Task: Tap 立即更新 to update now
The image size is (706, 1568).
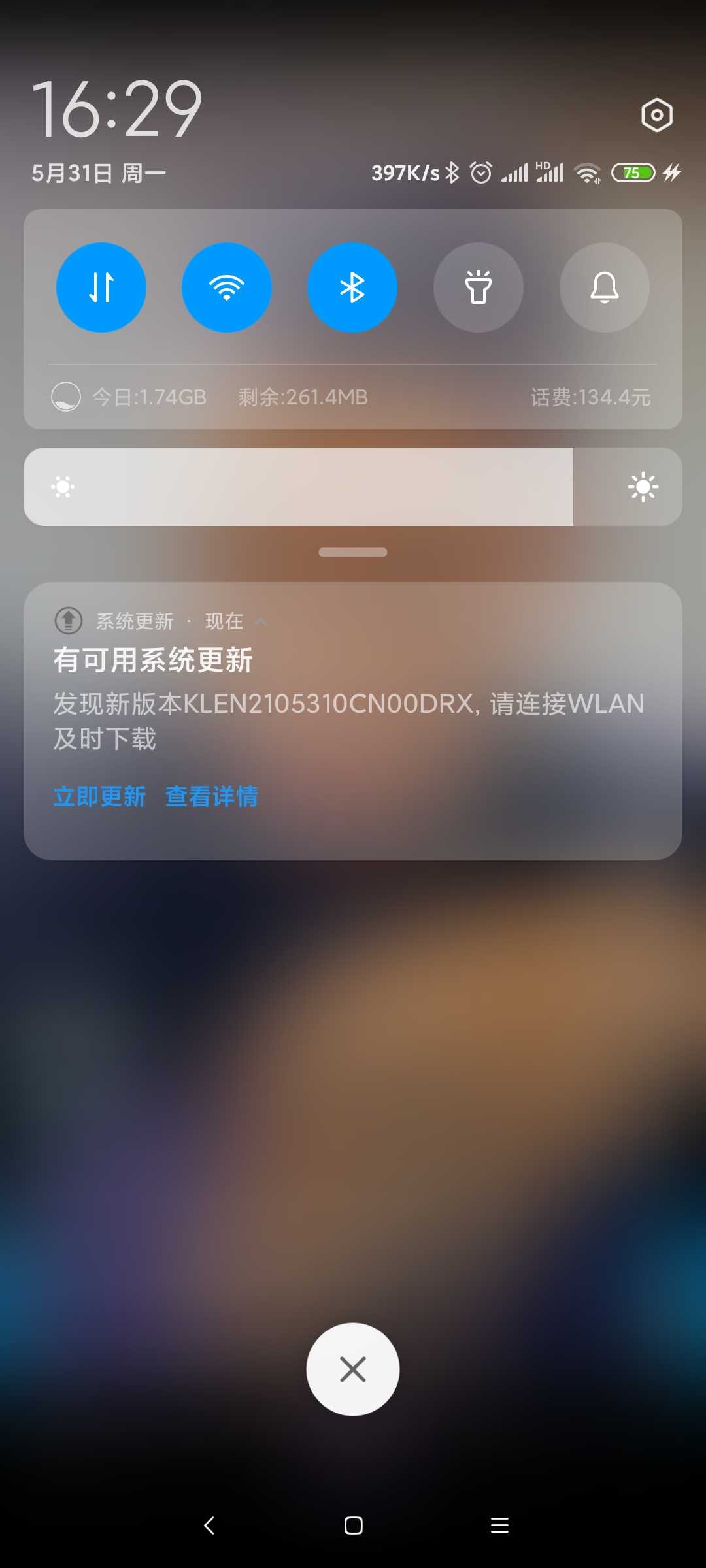Action: pyautogui.click(x=99, y=796)
